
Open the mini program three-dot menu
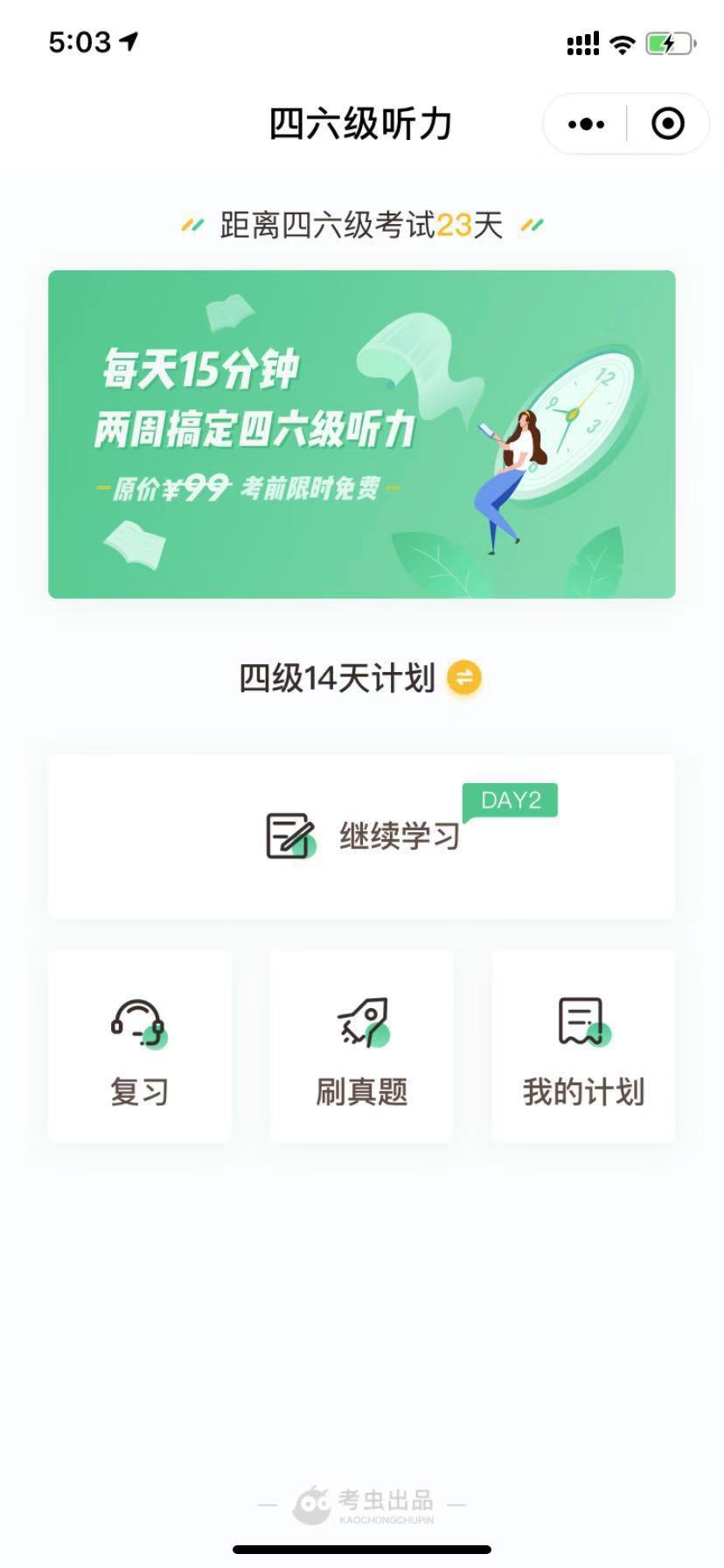point(586,124)
